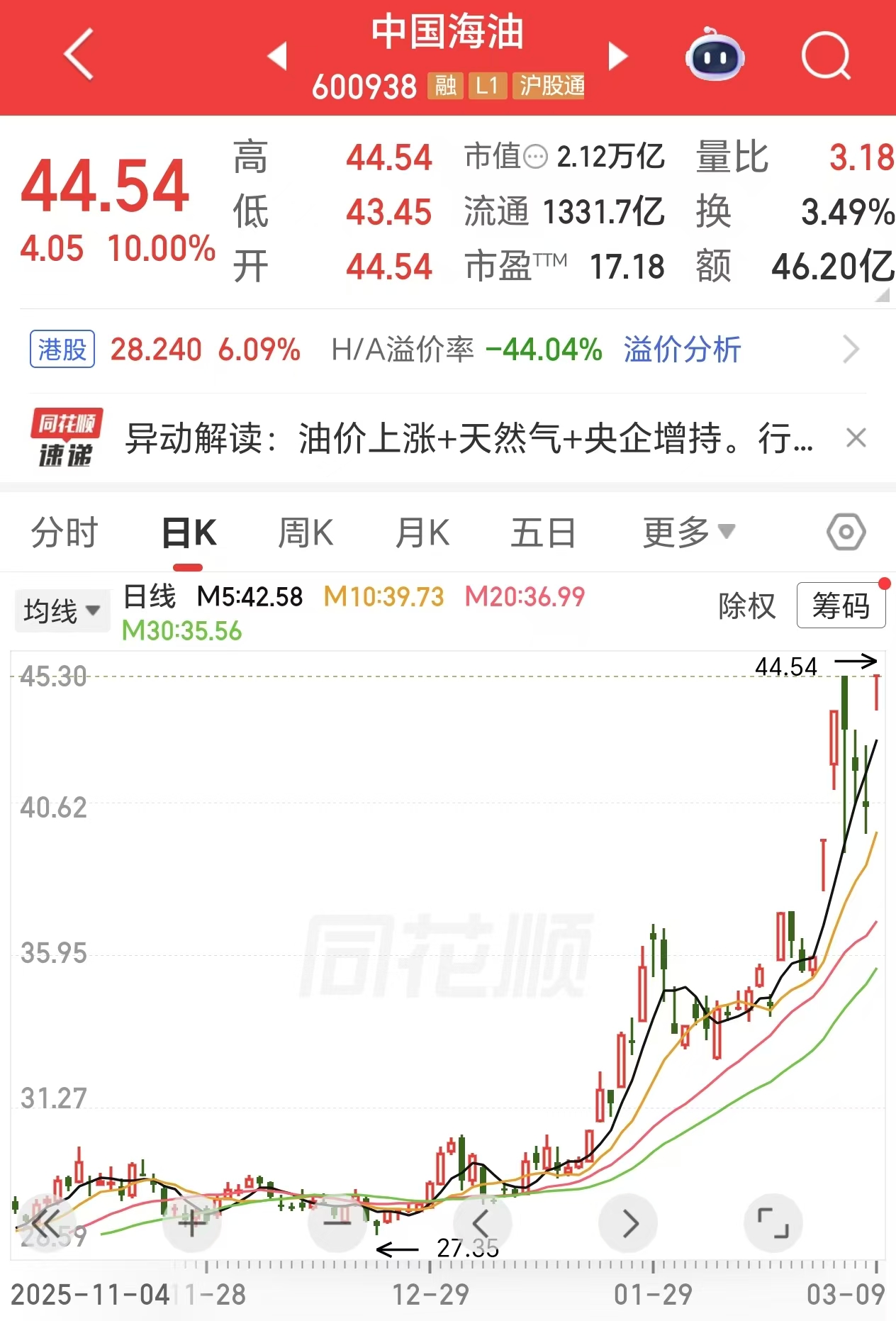This screenshot has height=1321, width=896.
Task: Open chart settings hexagon icon
Action: pos(846,533)
